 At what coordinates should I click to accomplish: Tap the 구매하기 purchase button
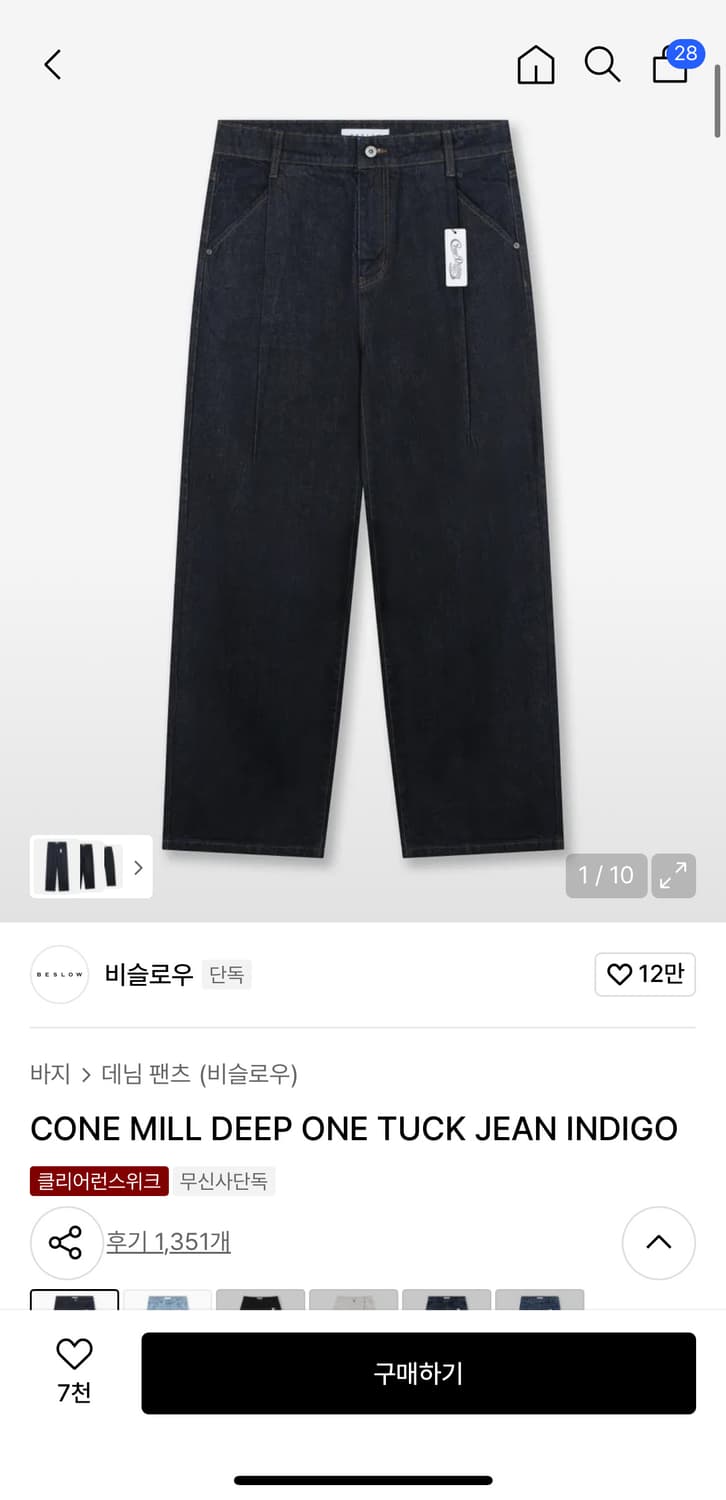[x=419, y=1373]
